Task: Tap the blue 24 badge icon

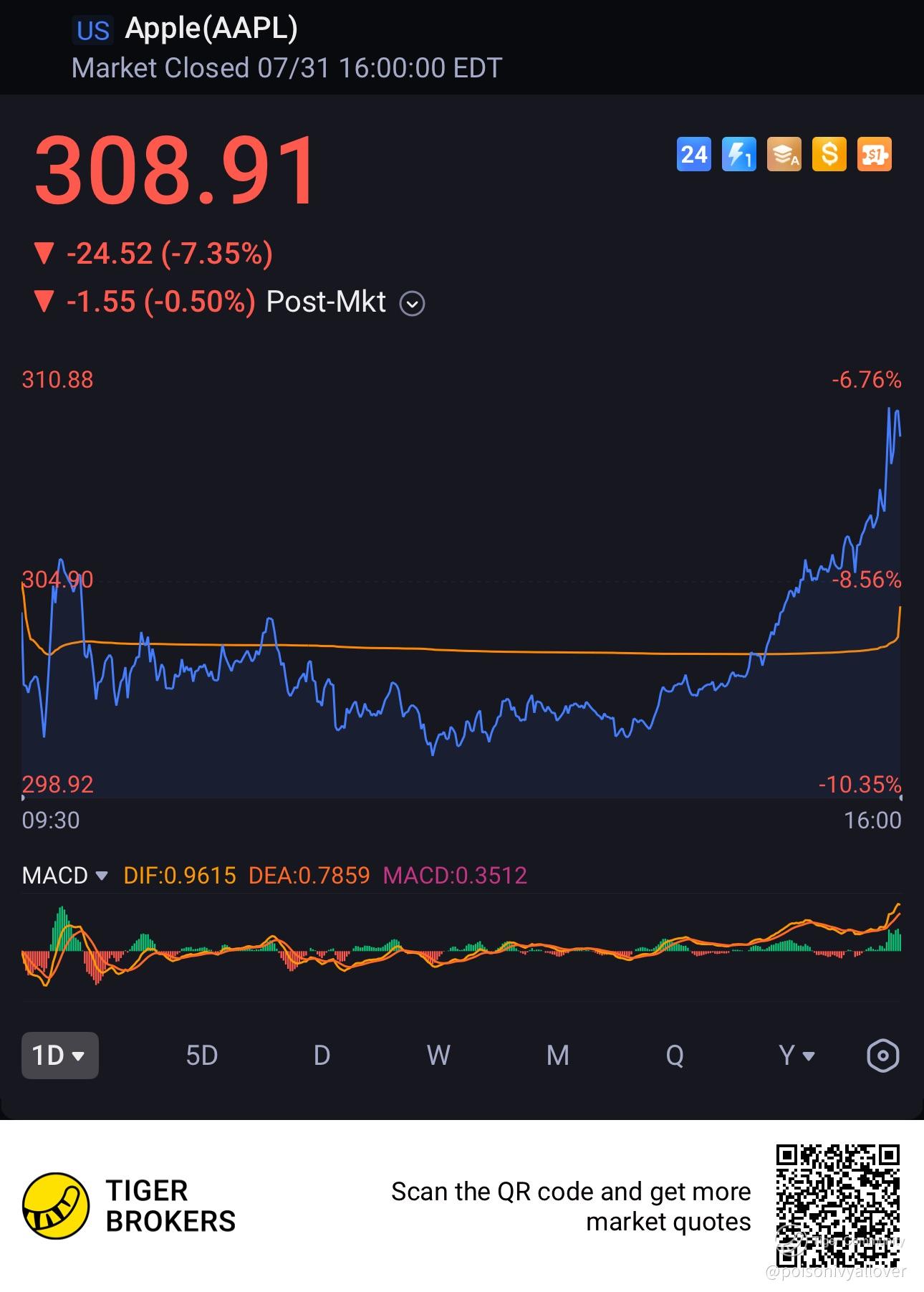Action: [x=693, y=154]
